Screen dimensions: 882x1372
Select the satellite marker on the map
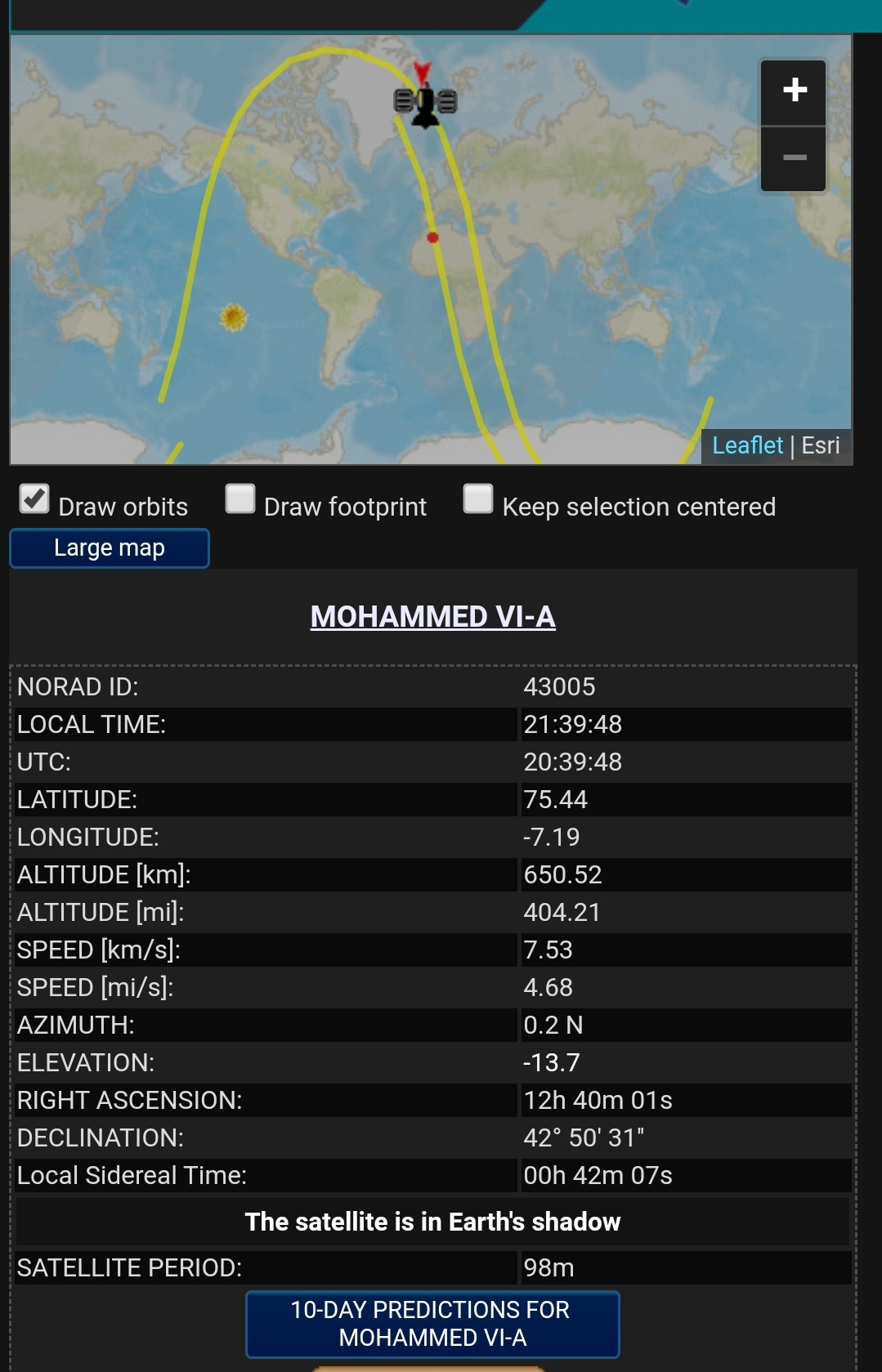click(x=425, y=103)
